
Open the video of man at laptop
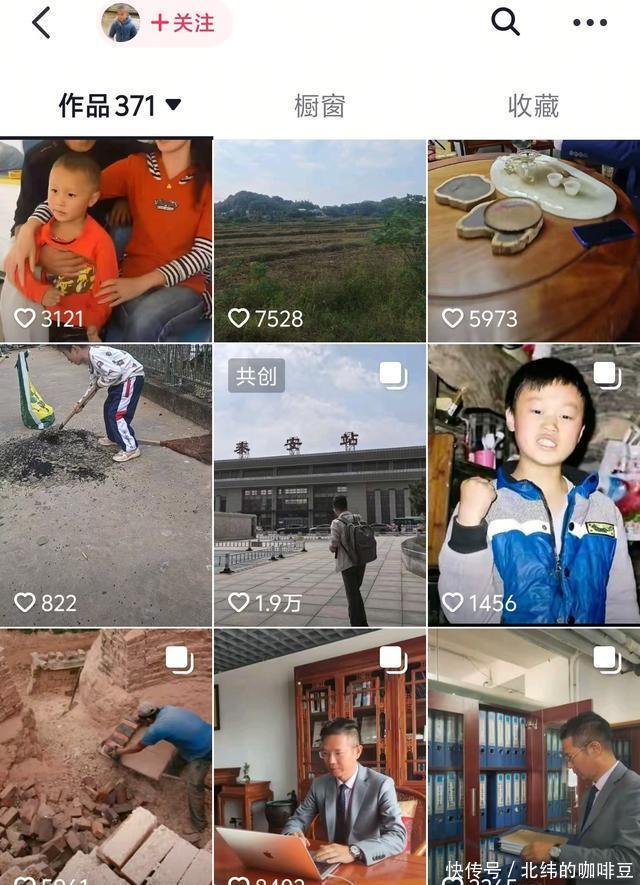coord(320,757)
